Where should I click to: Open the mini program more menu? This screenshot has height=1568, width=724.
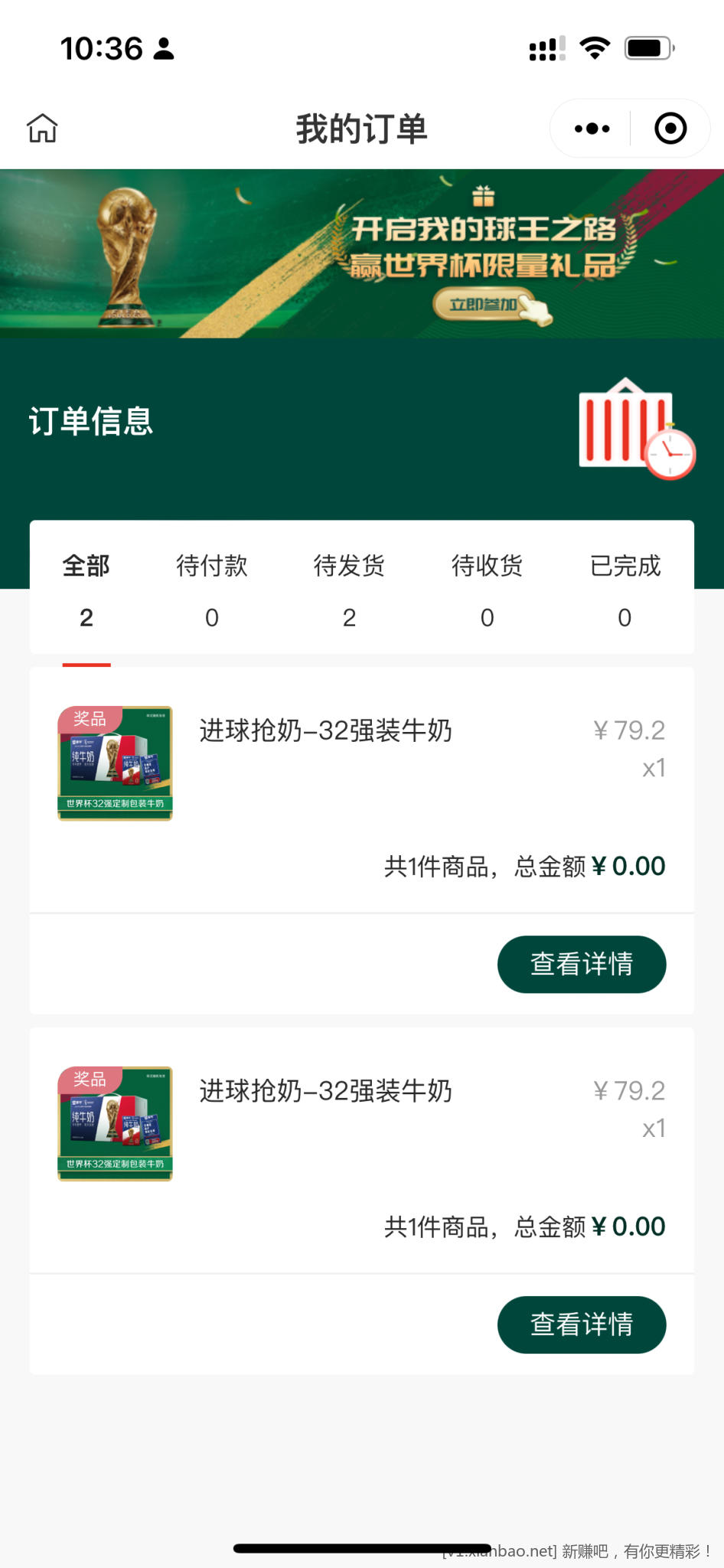pos(592,129)
